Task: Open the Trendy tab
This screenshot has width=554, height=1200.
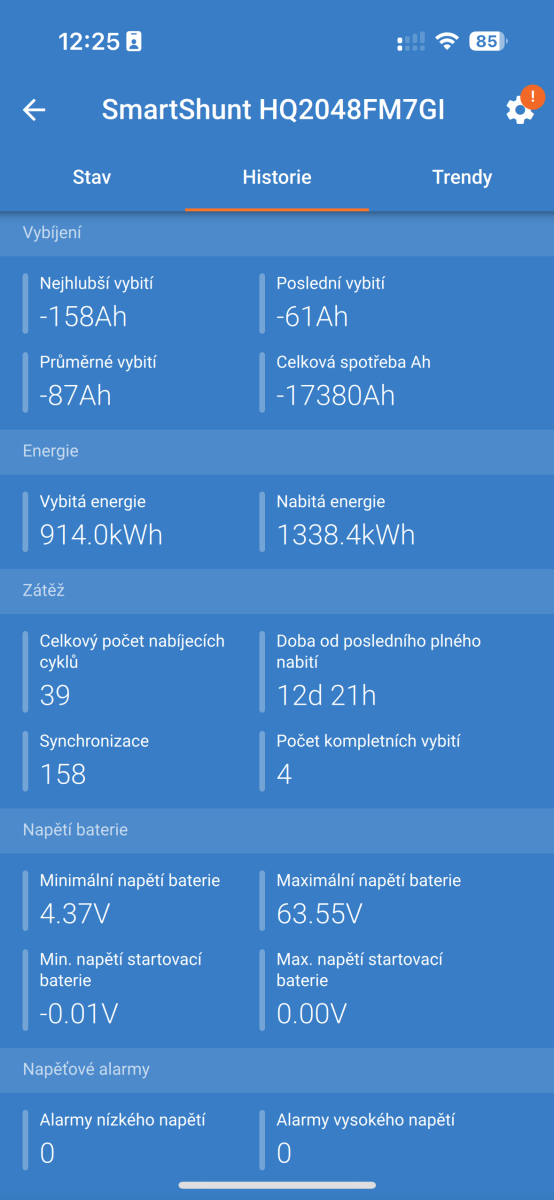Action: point(462,177)
